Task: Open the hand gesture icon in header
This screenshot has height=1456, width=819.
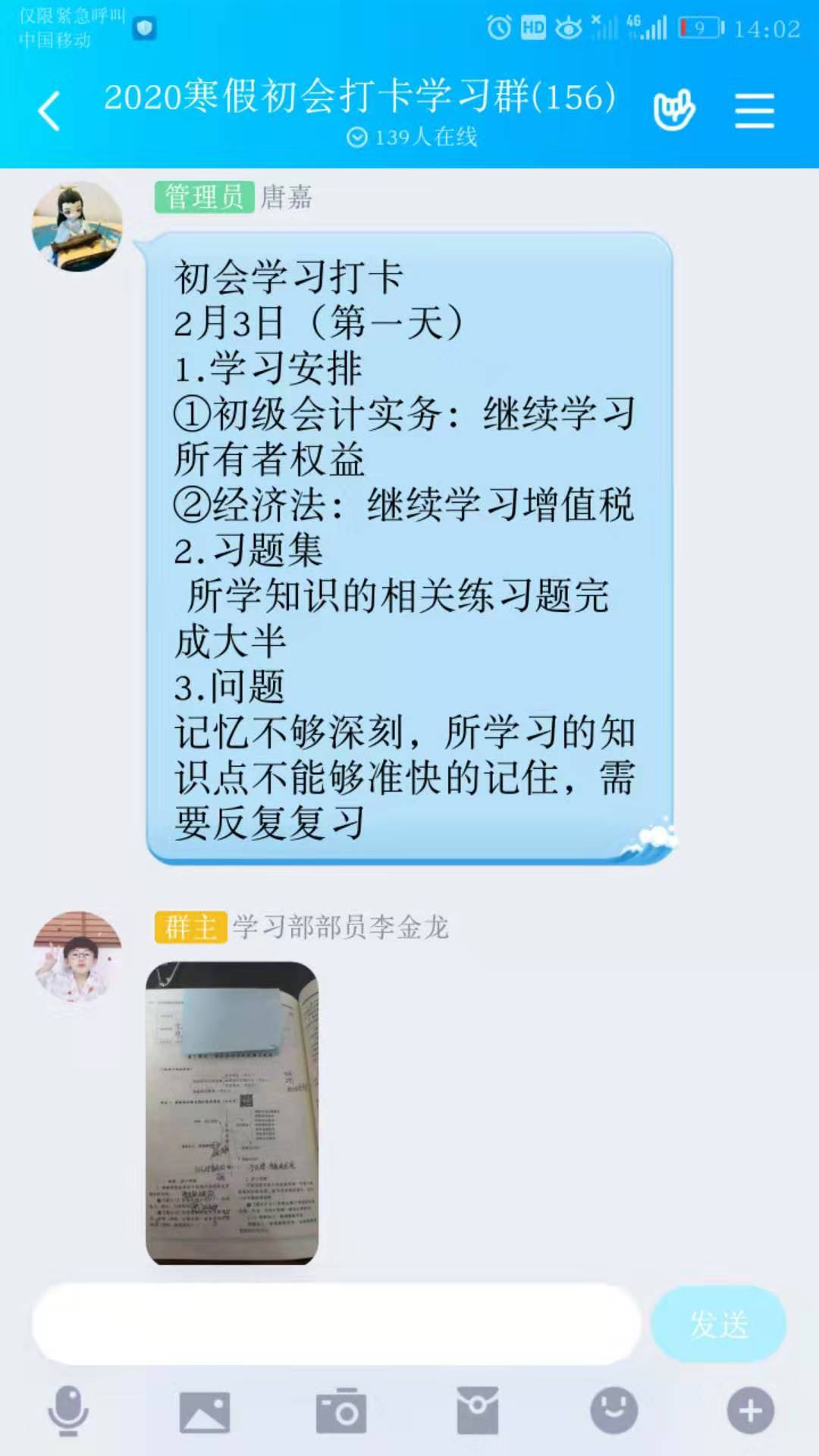Action: [673, 111]
